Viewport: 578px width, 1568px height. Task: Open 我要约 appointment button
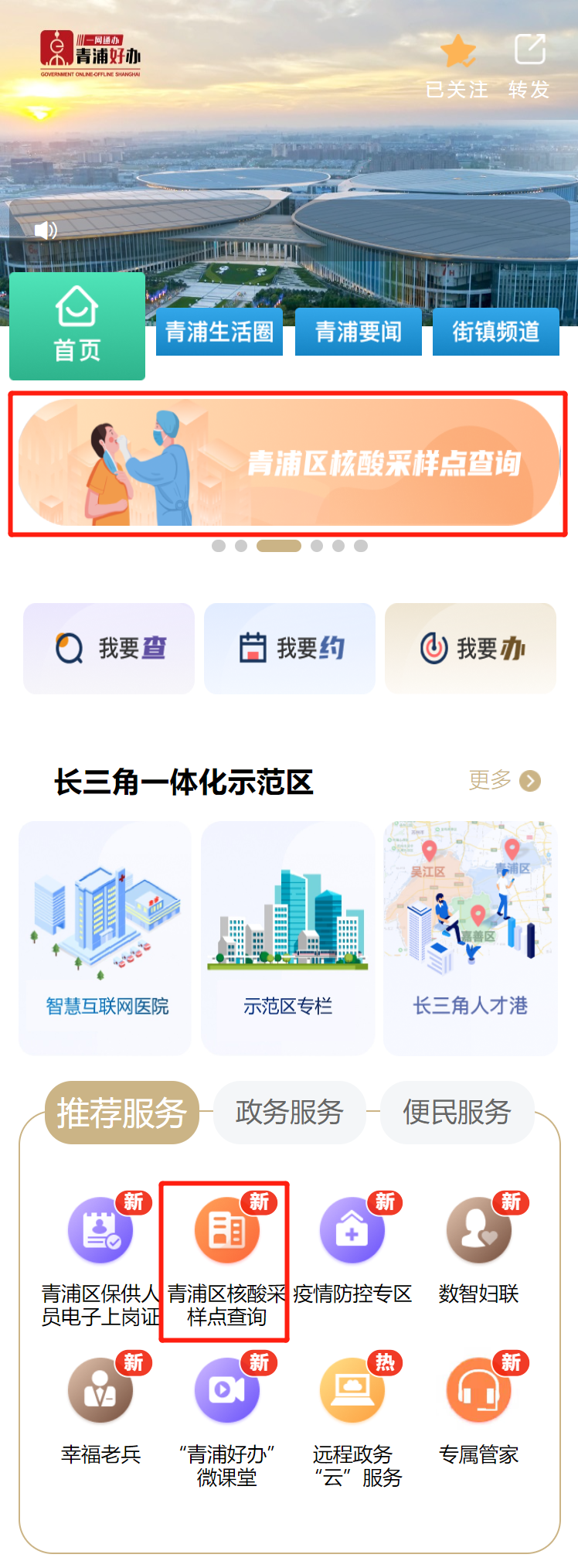(290, 648)
